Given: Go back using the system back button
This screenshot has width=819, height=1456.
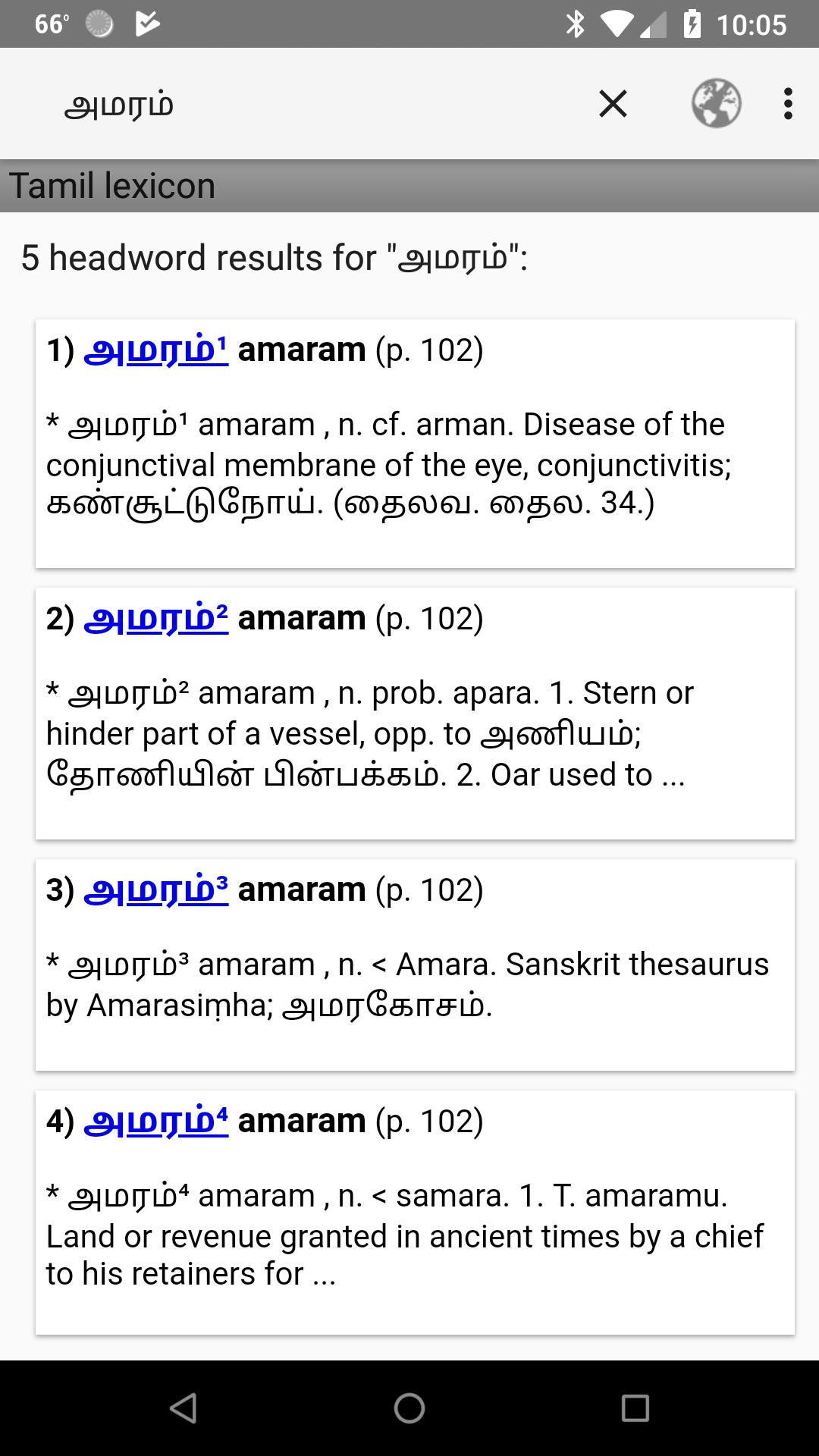Looking at the screenshot, I should tap(184, 1408).
